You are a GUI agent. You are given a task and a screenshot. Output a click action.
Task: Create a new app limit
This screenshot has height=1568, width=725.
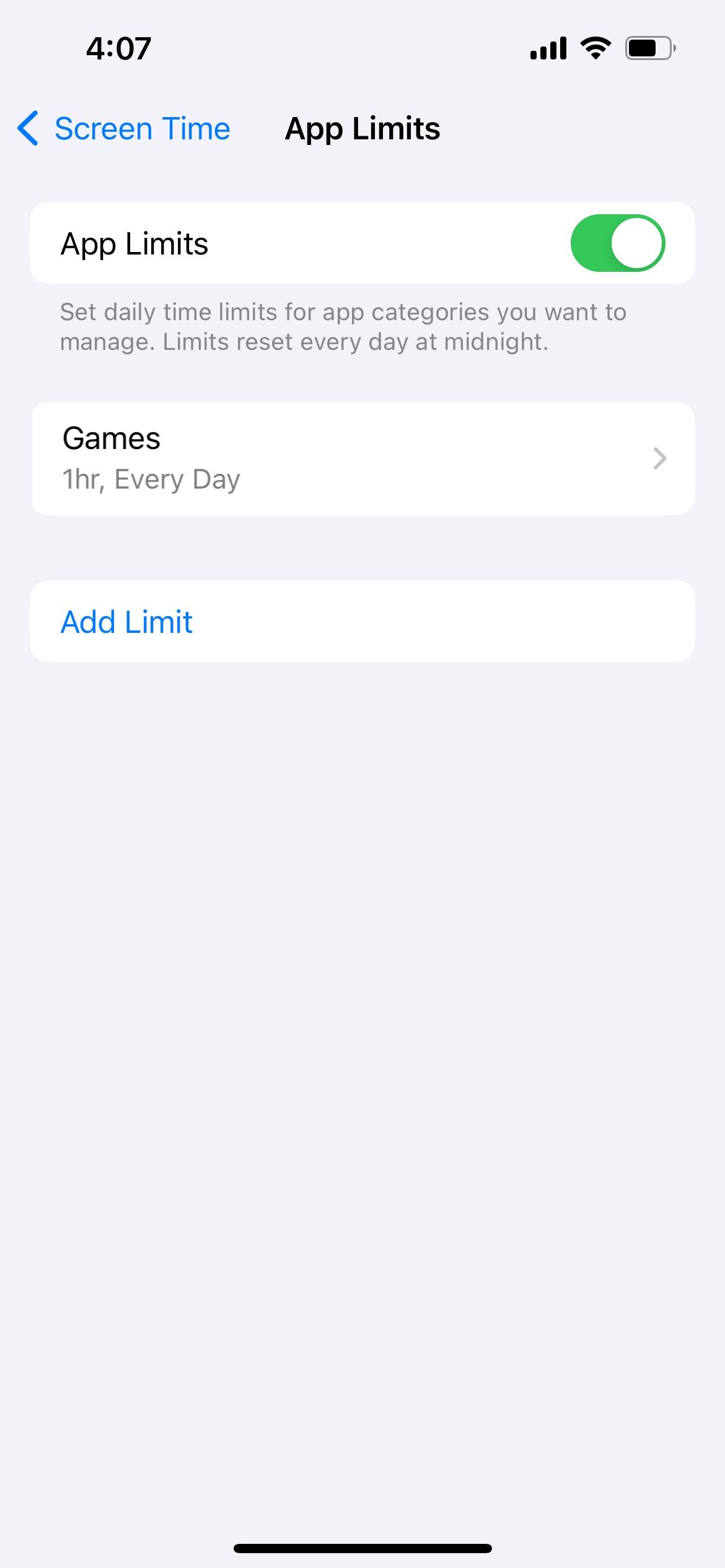coord(126,621)
